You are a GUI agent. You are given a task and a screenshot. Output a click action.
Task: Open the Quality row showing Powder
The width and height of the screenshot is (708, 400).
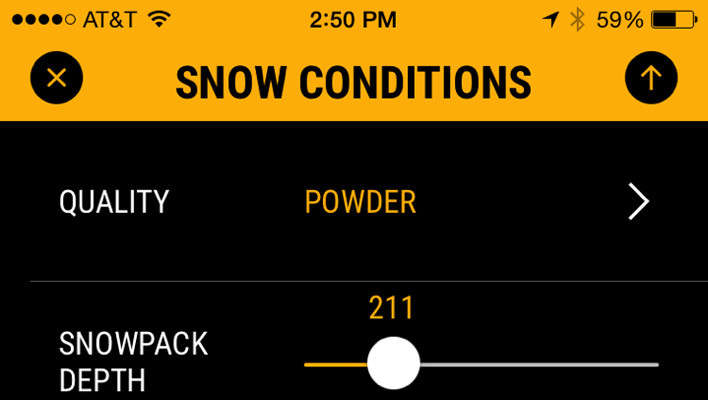(354, 201)
